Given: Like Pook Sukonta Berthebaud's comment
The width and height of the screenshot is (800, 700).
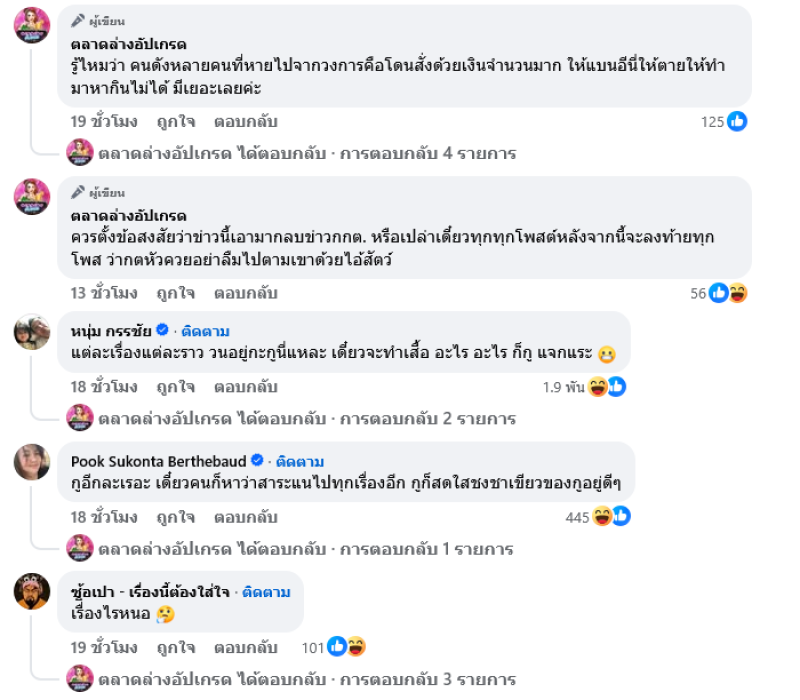Looking at the screenshot, I should [x=175, y=517].
